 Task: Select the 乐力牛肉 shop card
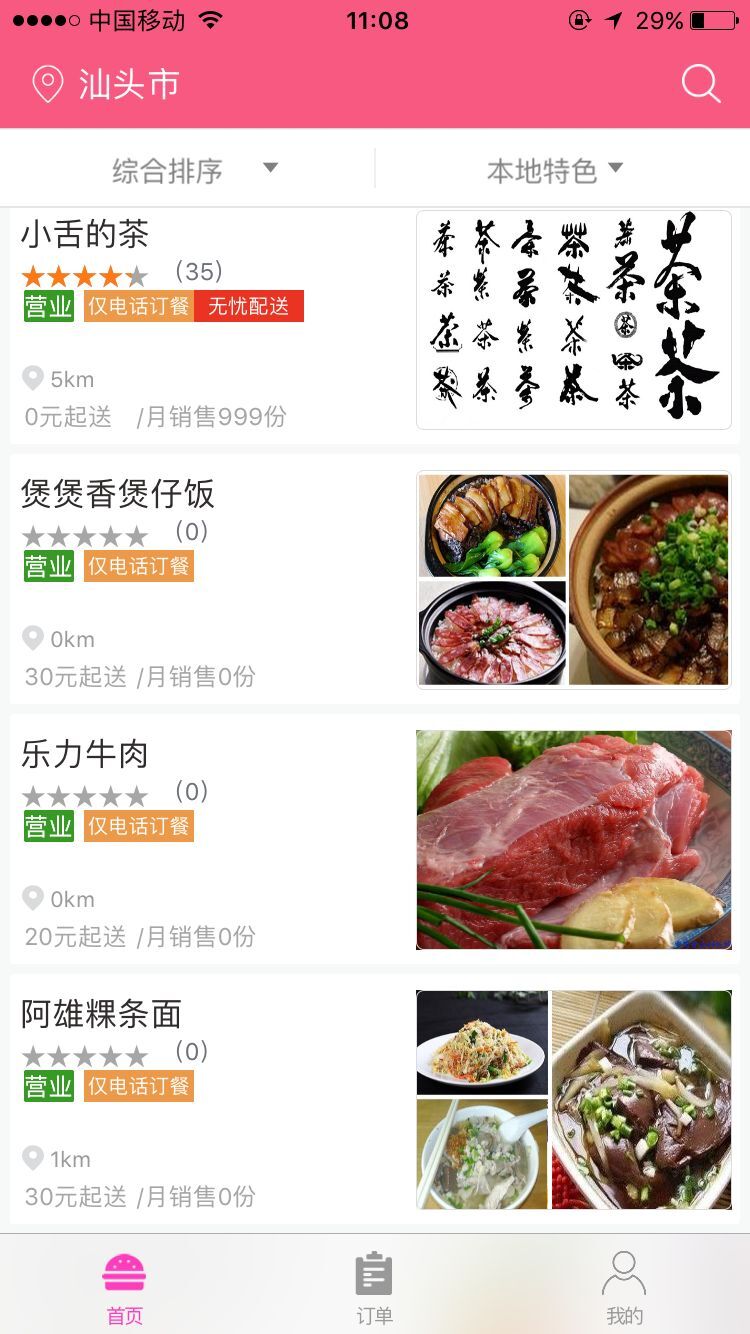(x=374, y=840)
